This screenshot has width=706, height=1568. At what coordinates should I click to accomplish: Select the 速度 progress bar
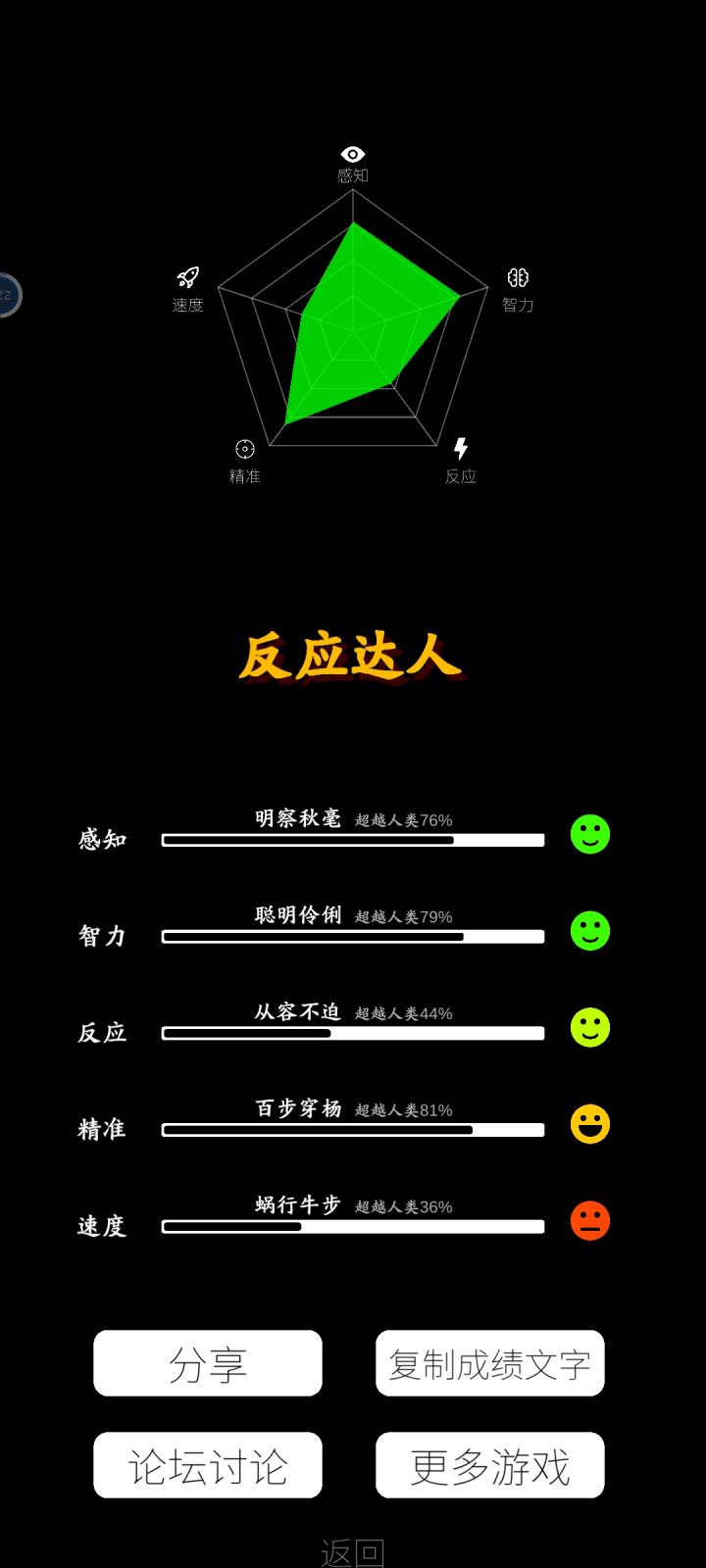point(351,1226)
